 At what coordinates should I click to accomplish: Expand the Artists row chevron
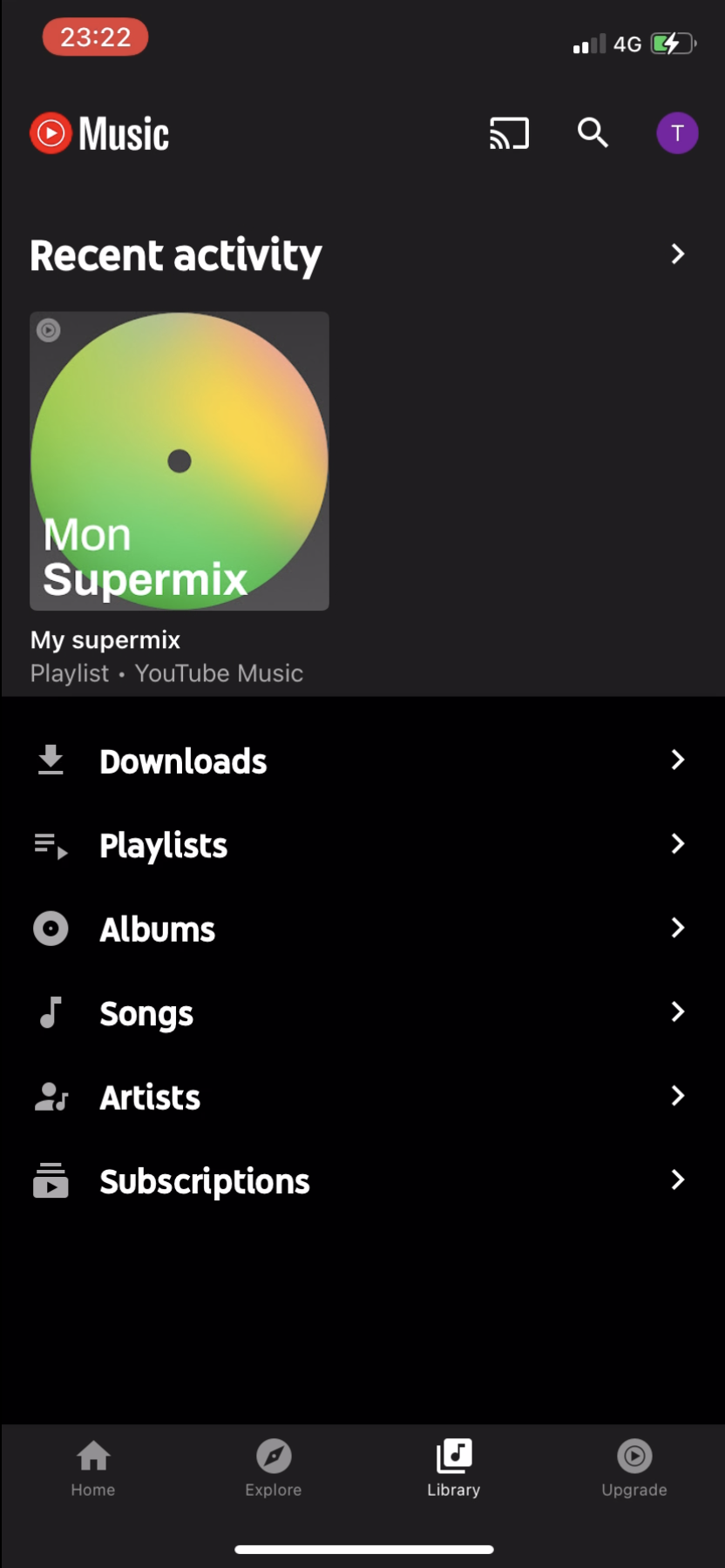tap(678, 1096)
